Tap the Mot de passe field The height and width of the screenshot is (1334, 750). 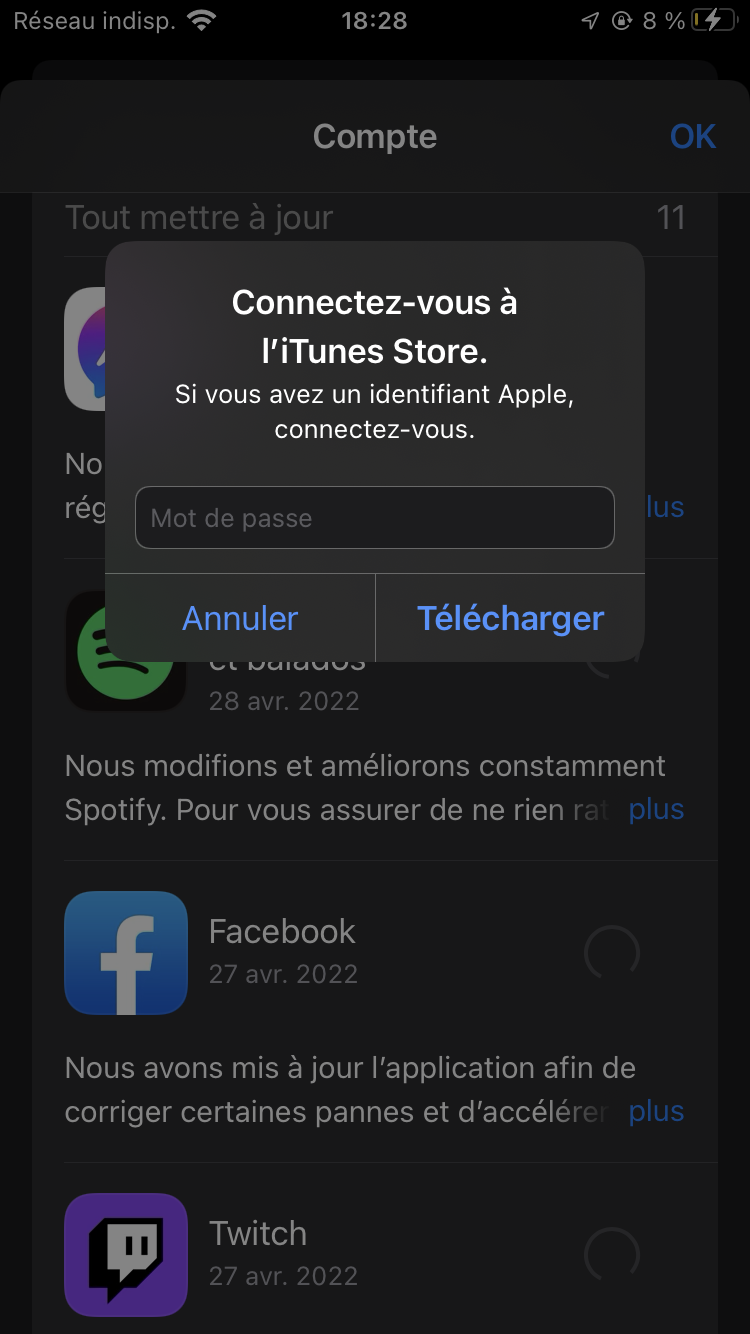click(x=374, y=517)
